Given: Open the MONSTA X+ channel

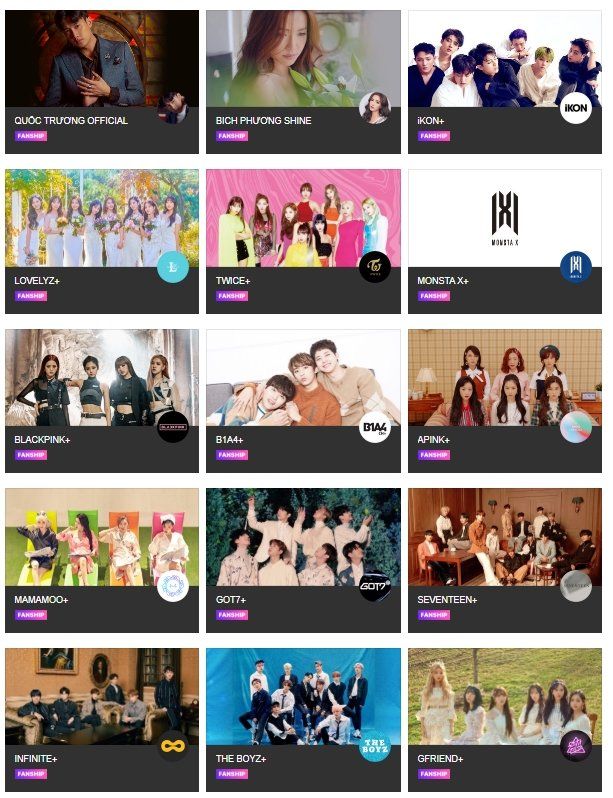Looking at the screenshot, I should [505, 240].
